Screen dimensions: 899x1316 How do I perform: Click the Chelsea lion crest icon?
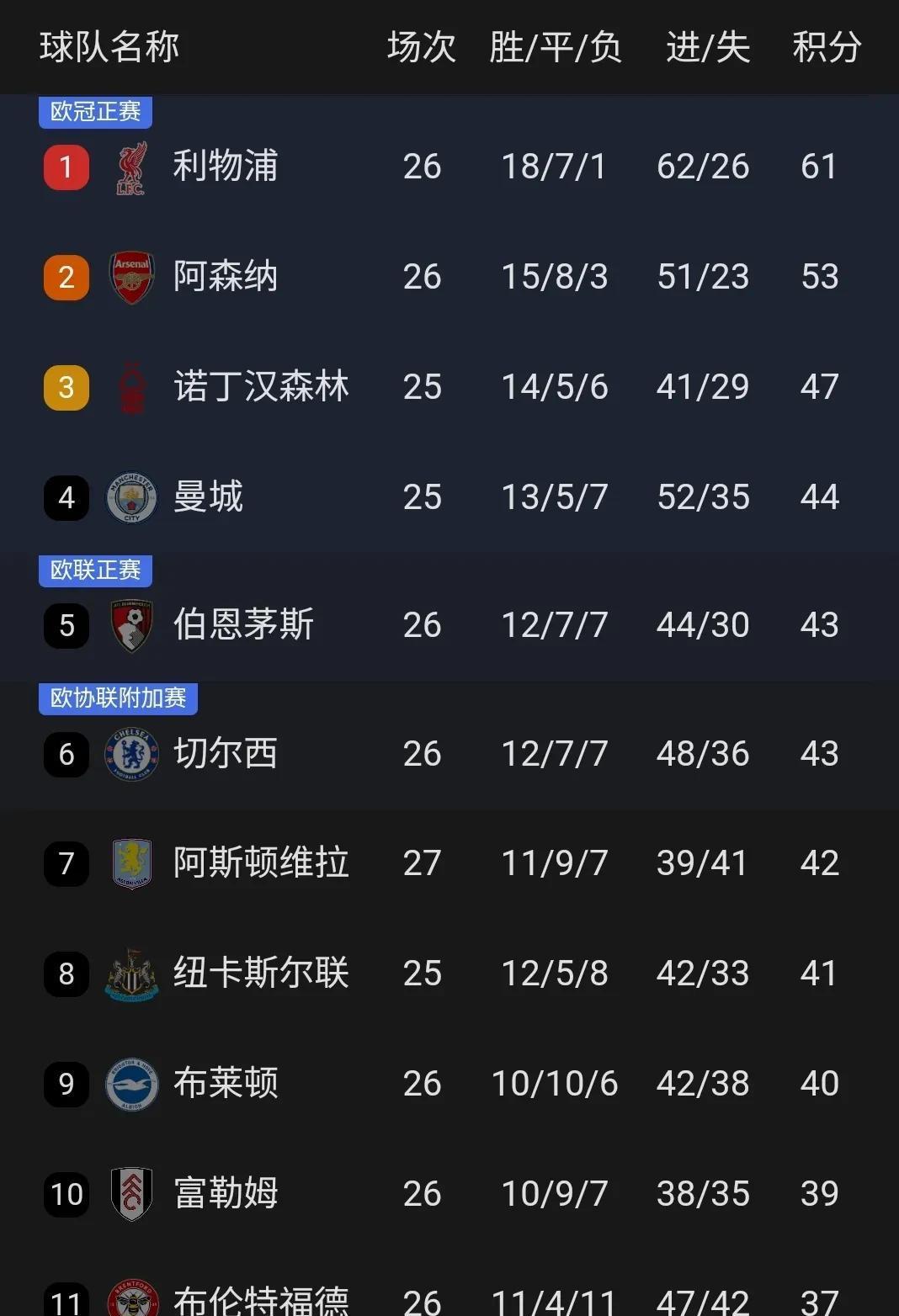pos(131,754)
